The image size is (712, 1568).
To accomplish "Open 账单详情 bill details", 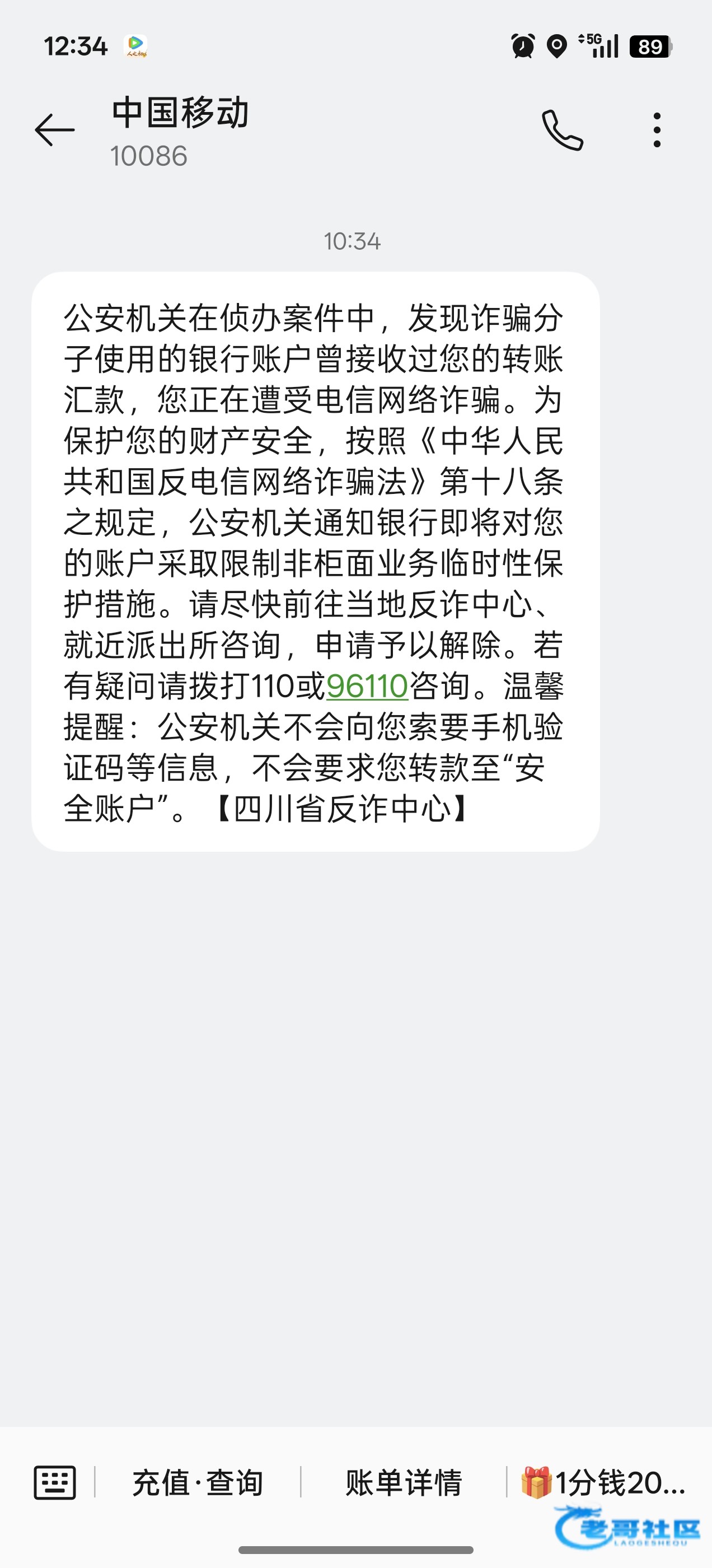I will pos(404,1482).
